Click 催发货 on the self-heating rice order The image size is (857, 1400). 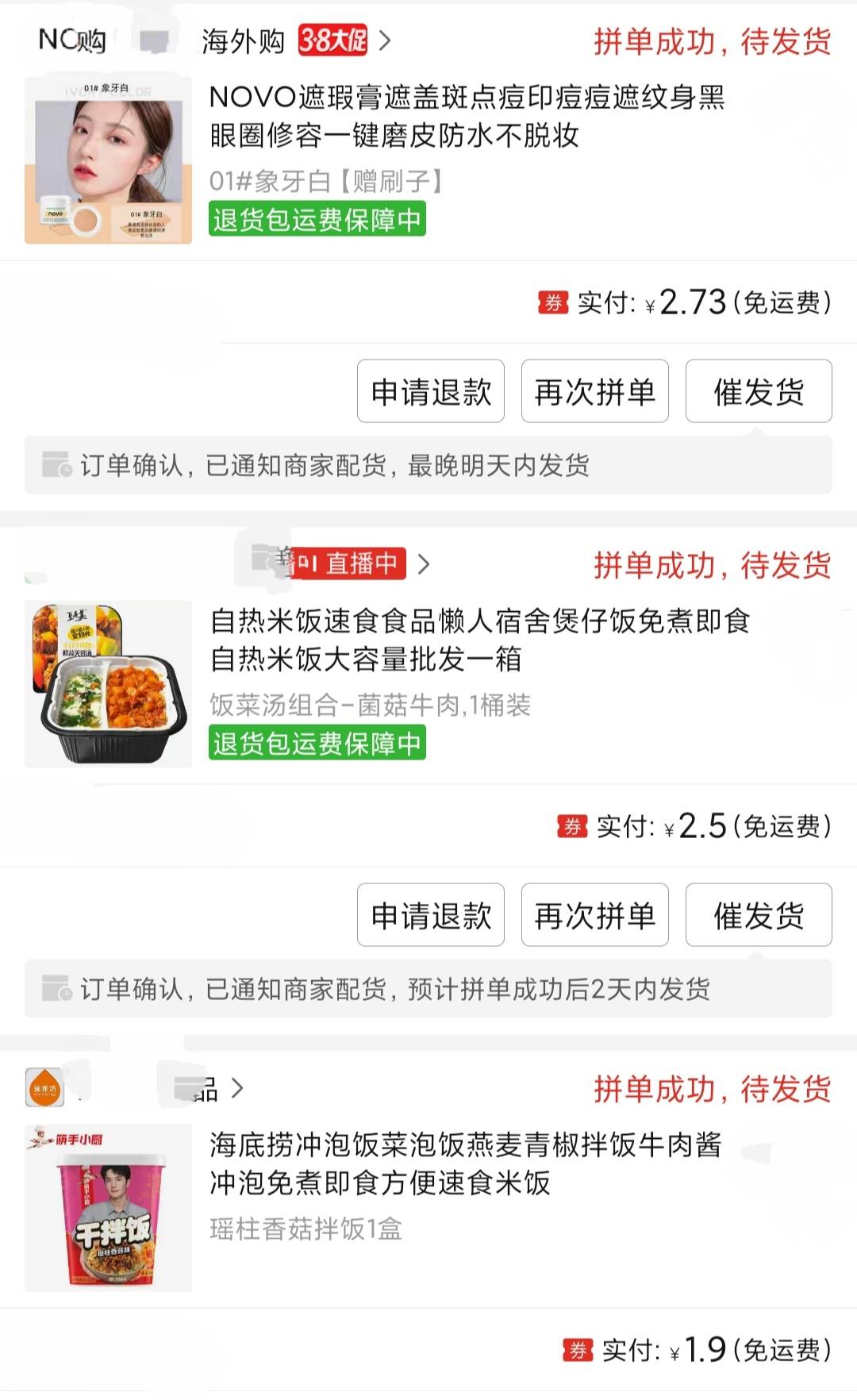pyautogui.click(x=757, y=915)
